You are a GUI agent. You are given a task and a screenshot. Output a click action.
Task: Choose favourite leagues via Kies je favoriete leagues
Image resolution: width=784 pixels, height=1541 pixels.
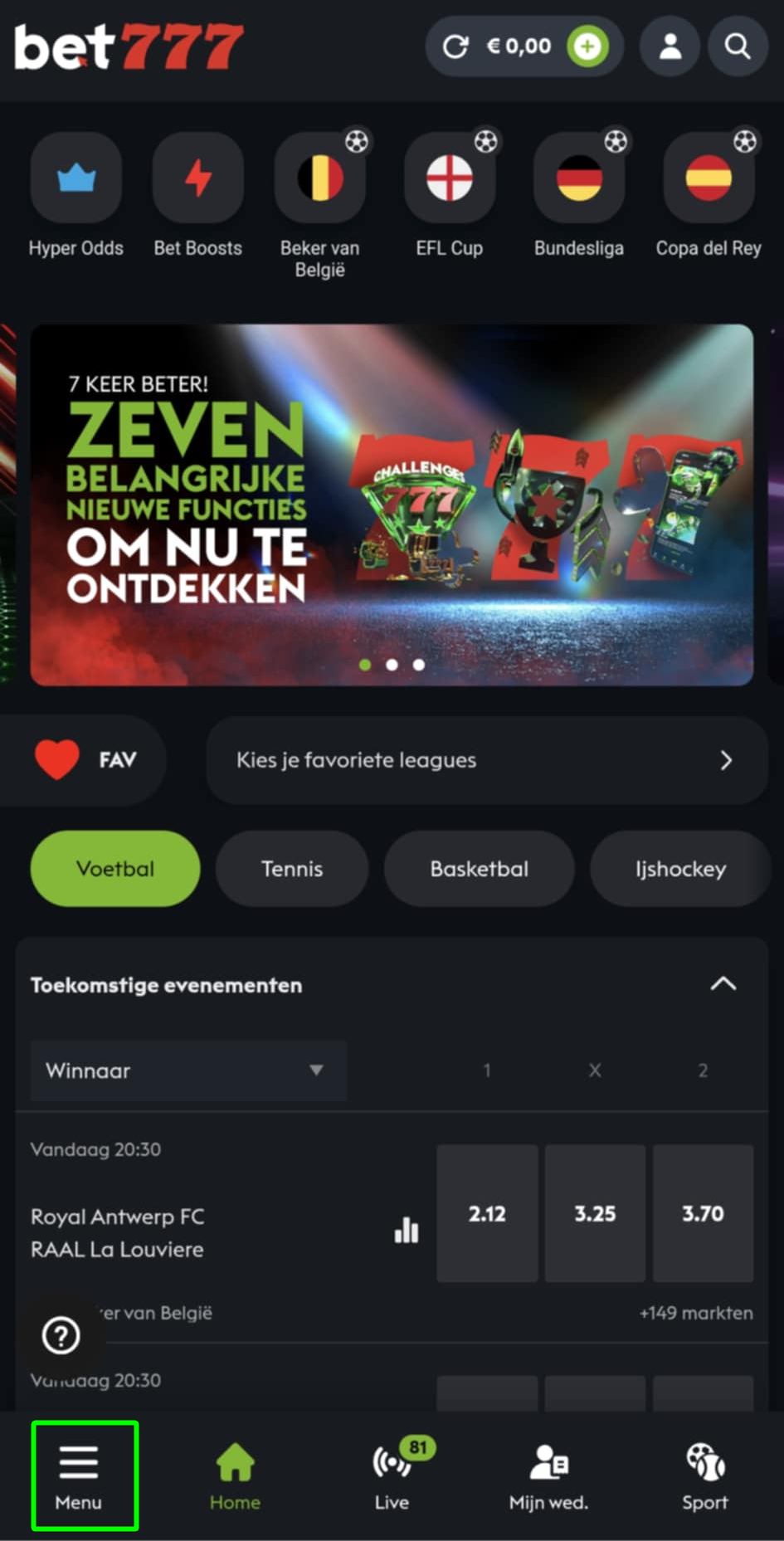(486, 760)
